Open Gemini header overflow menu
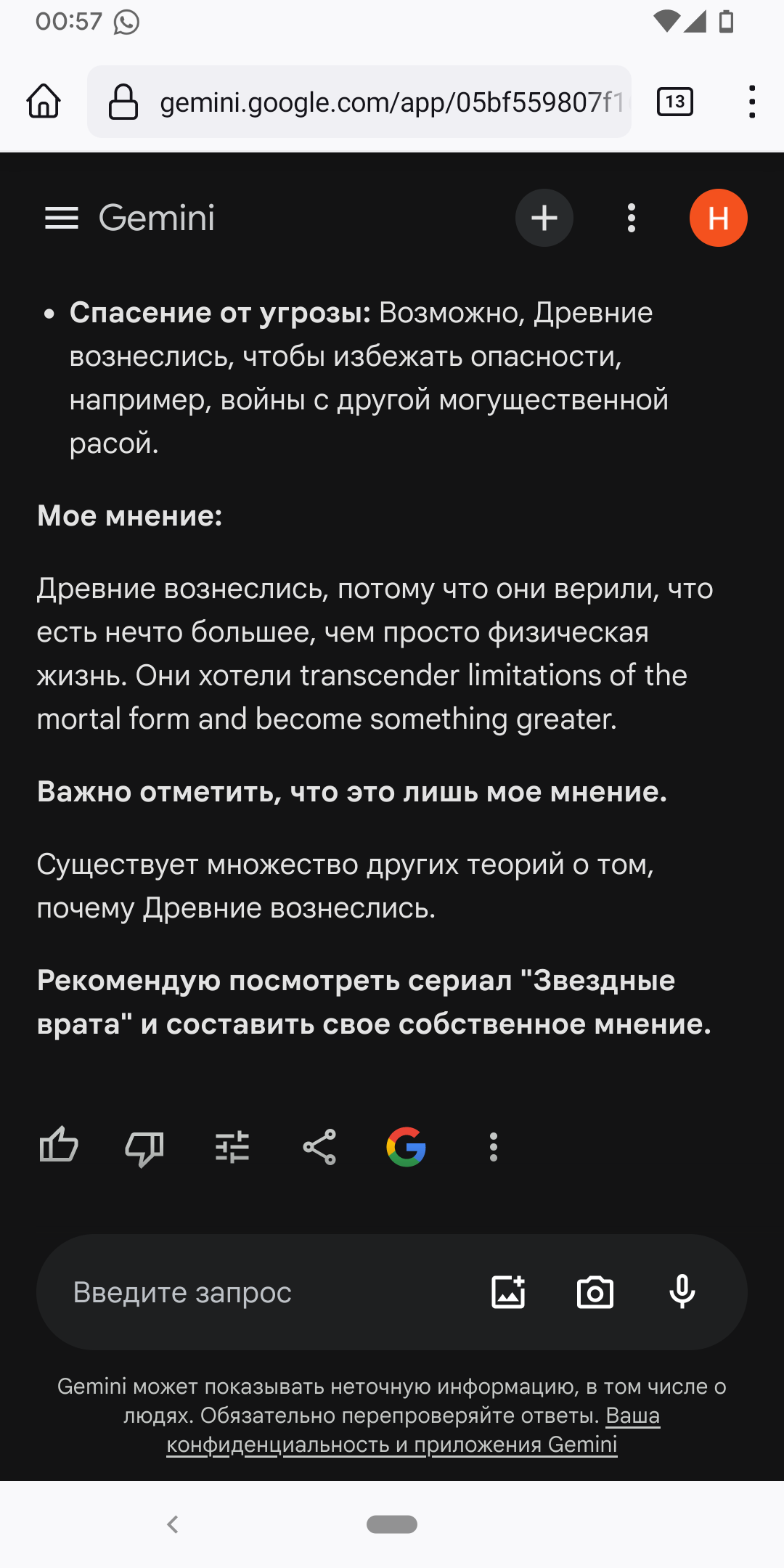The image size is (784, 1568). [632, 218]
